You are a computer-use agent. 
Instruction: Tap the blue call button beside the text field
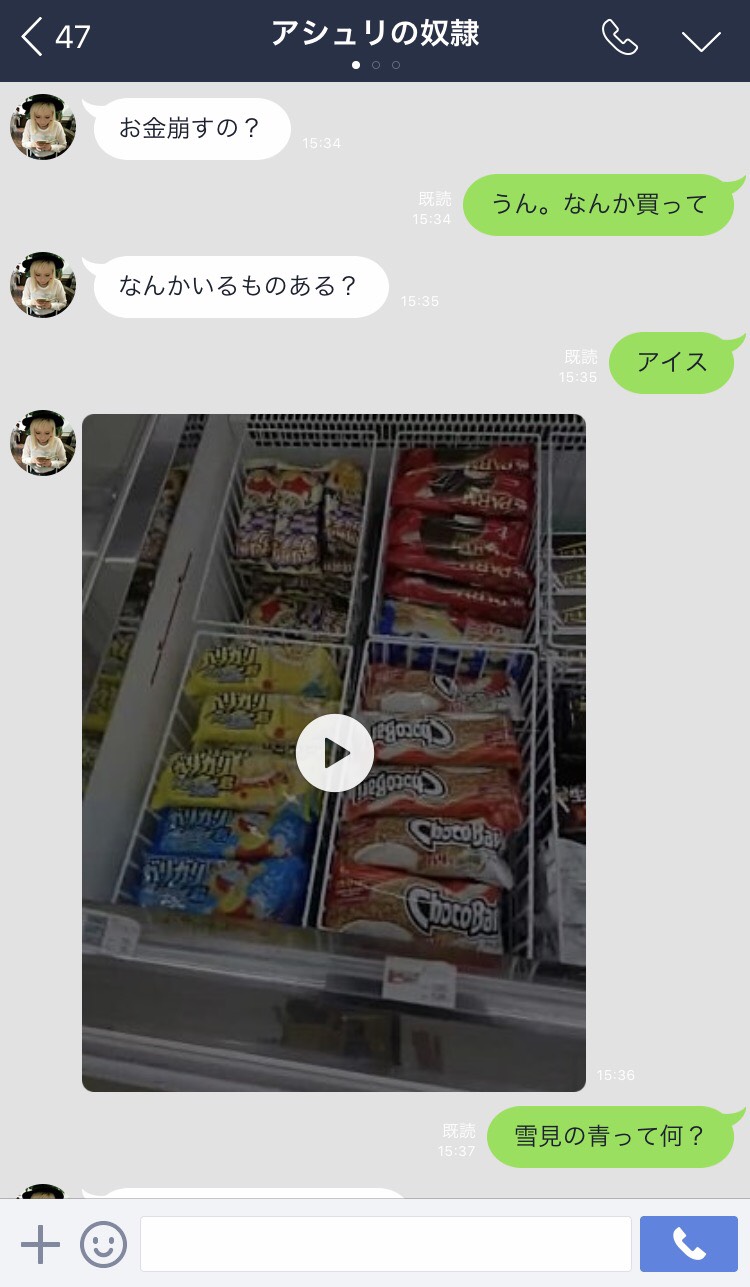pos(688,1244)
